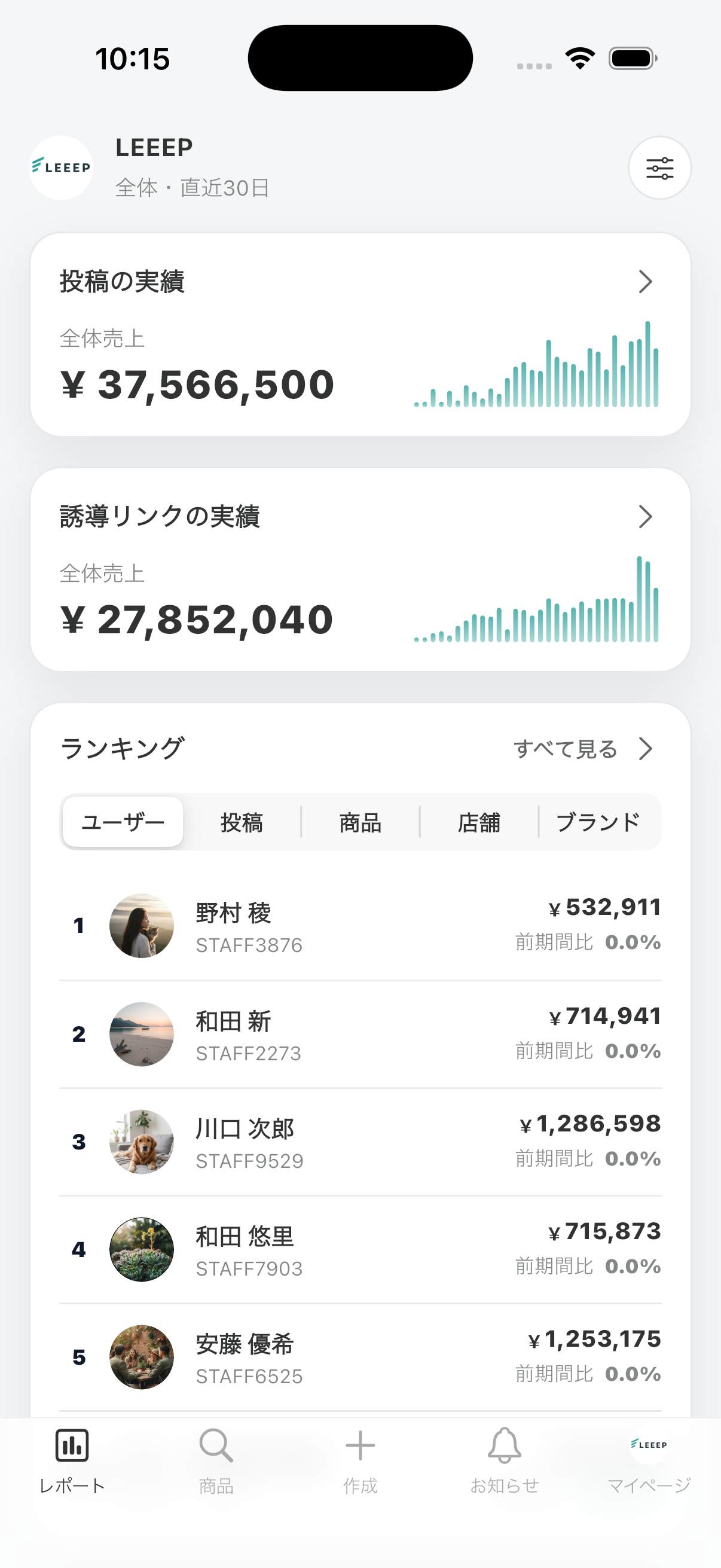Image resolution: width=721 pixels, height=1568 pixels.
Task: View 和田 悠里's ranking details
Action: coord(360,1250)
